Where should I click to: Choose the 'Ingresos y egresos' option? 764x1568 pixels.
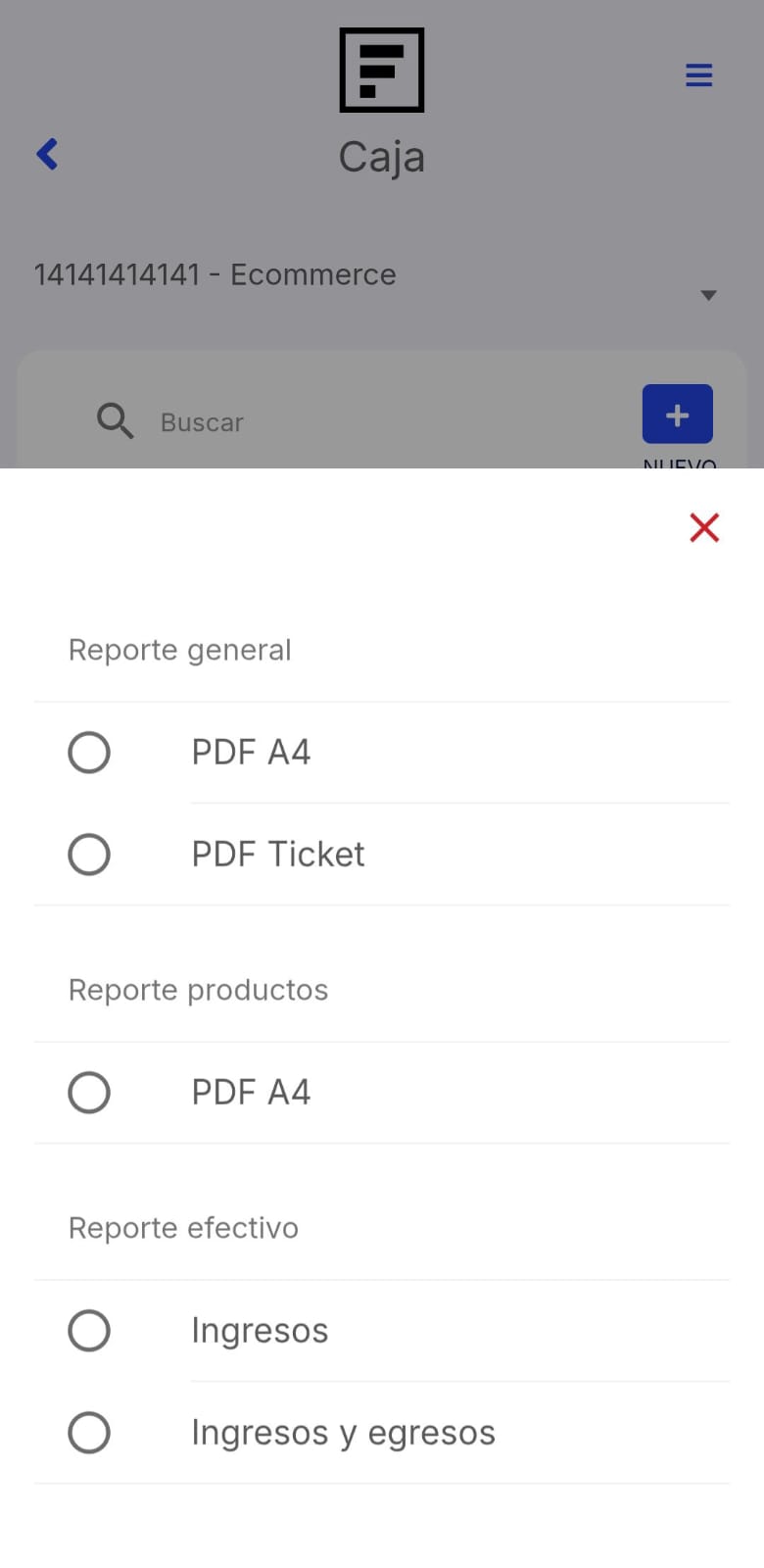(89, 1433)
